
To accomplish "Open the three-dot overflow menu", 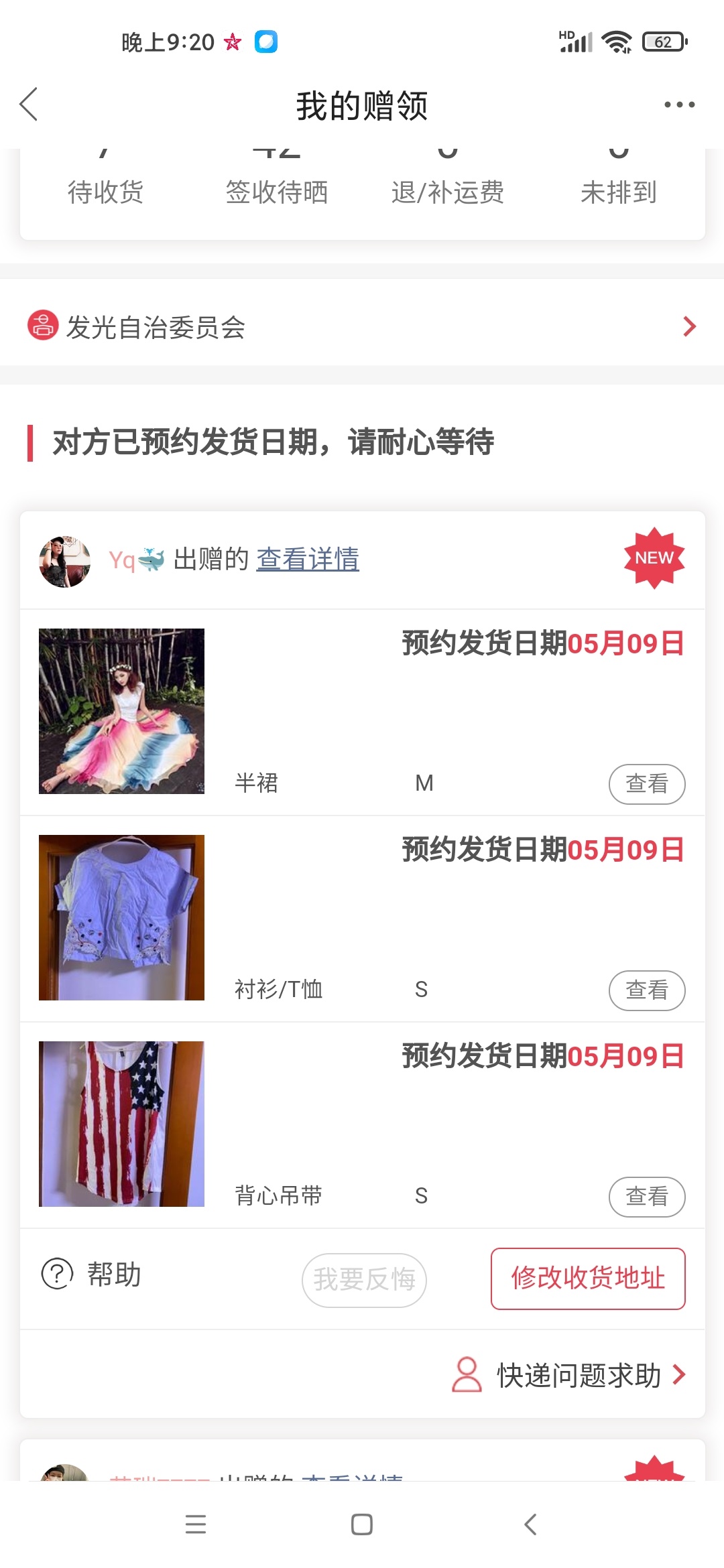I will [679, 105].
